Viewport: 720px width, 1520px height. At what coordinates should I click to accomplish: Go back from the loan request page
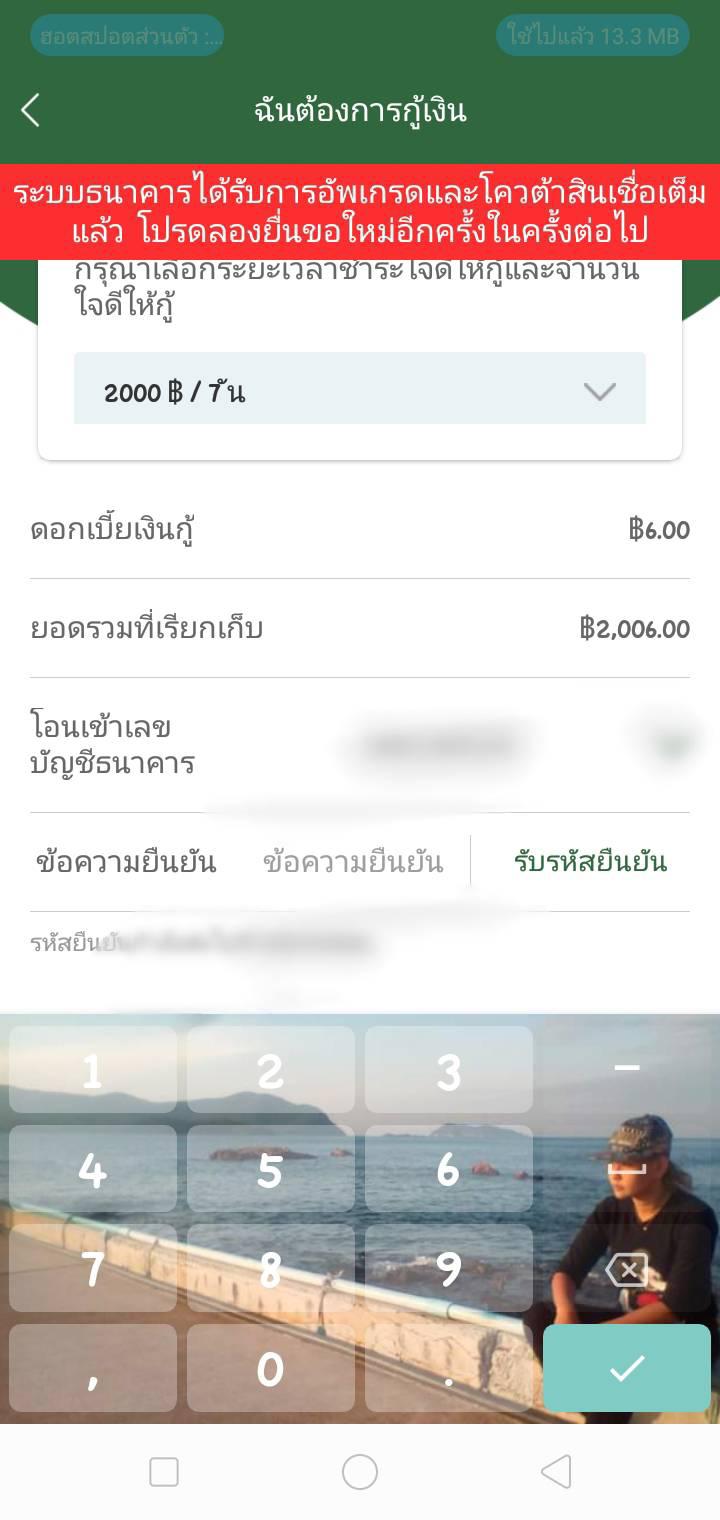(x=31, y=110)
